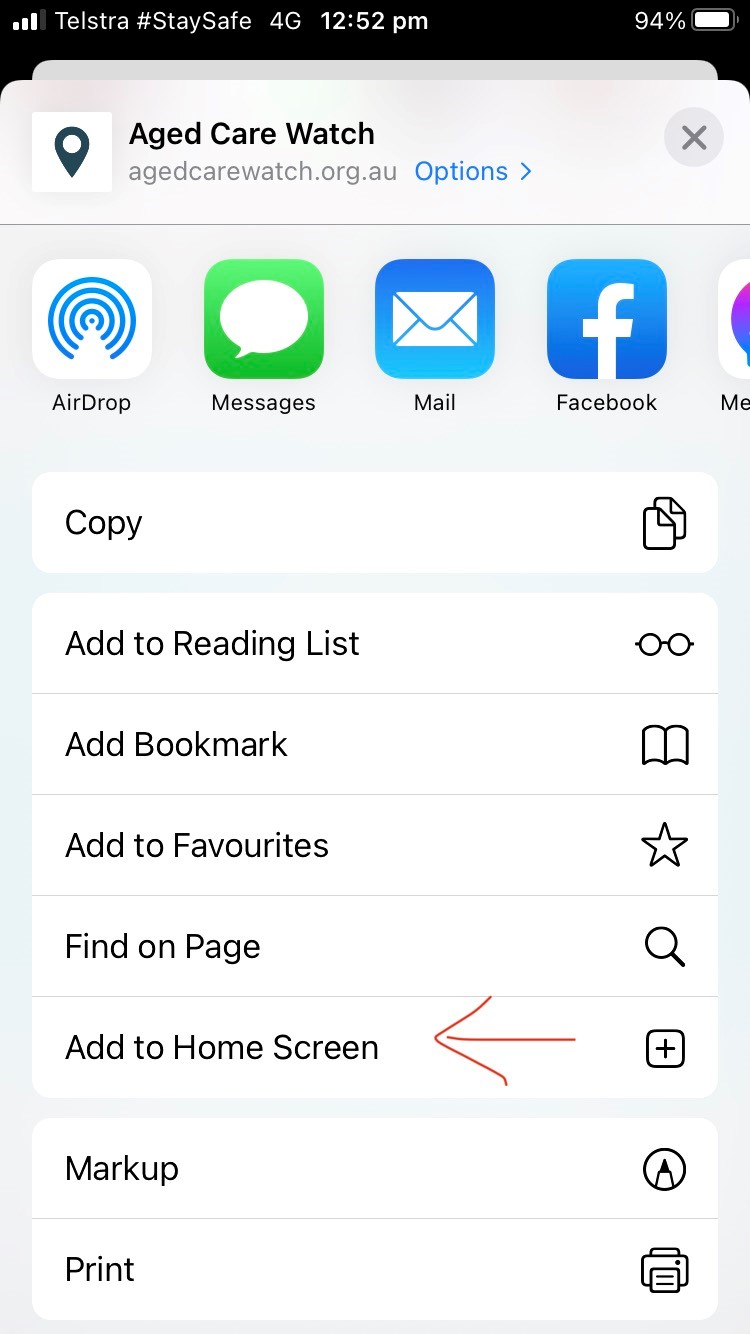Share via AirDrop
The image size is (750, 1334).
click(x=92, y=320)
